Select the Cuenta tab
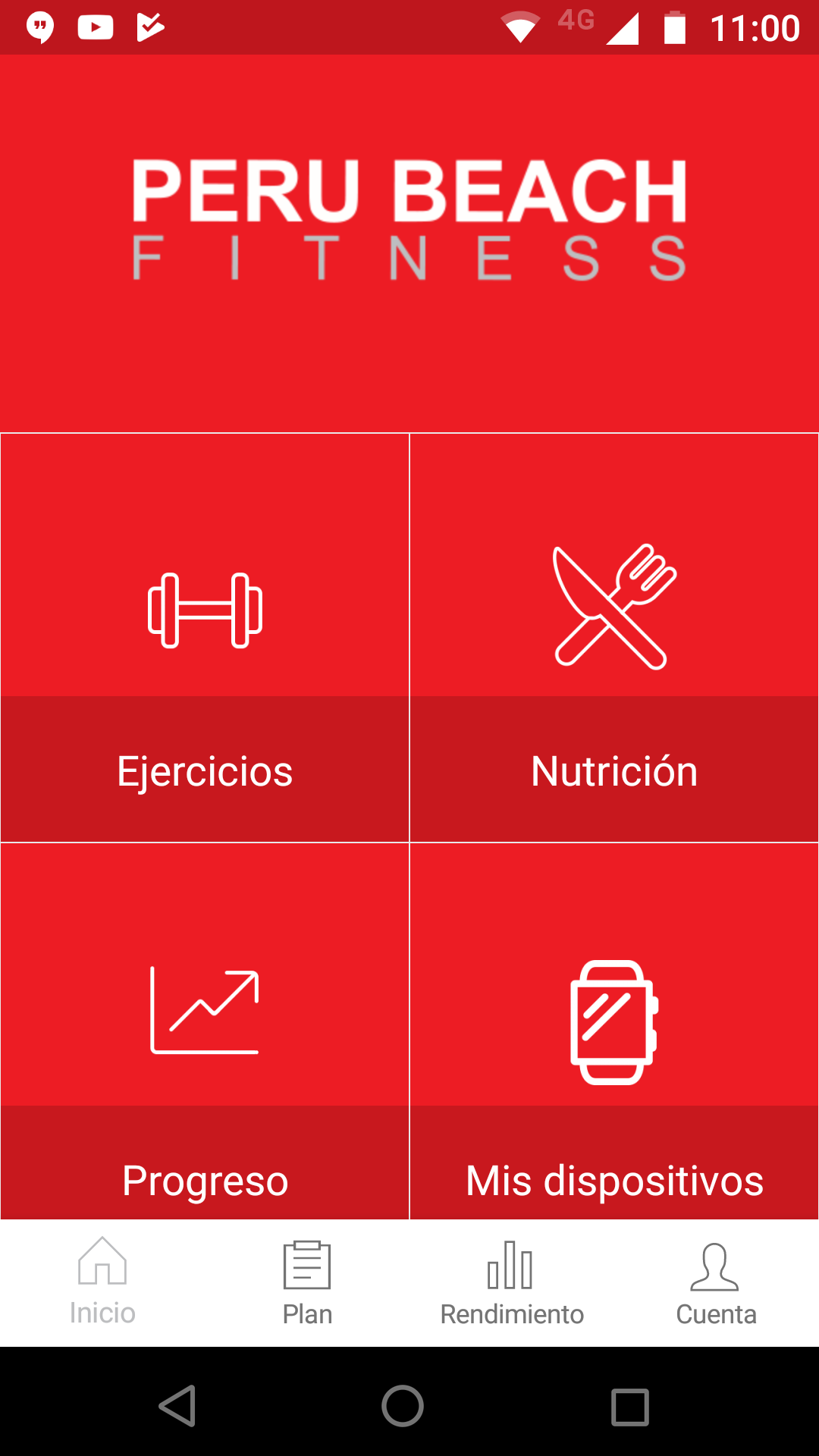 tap(716, 1283)
